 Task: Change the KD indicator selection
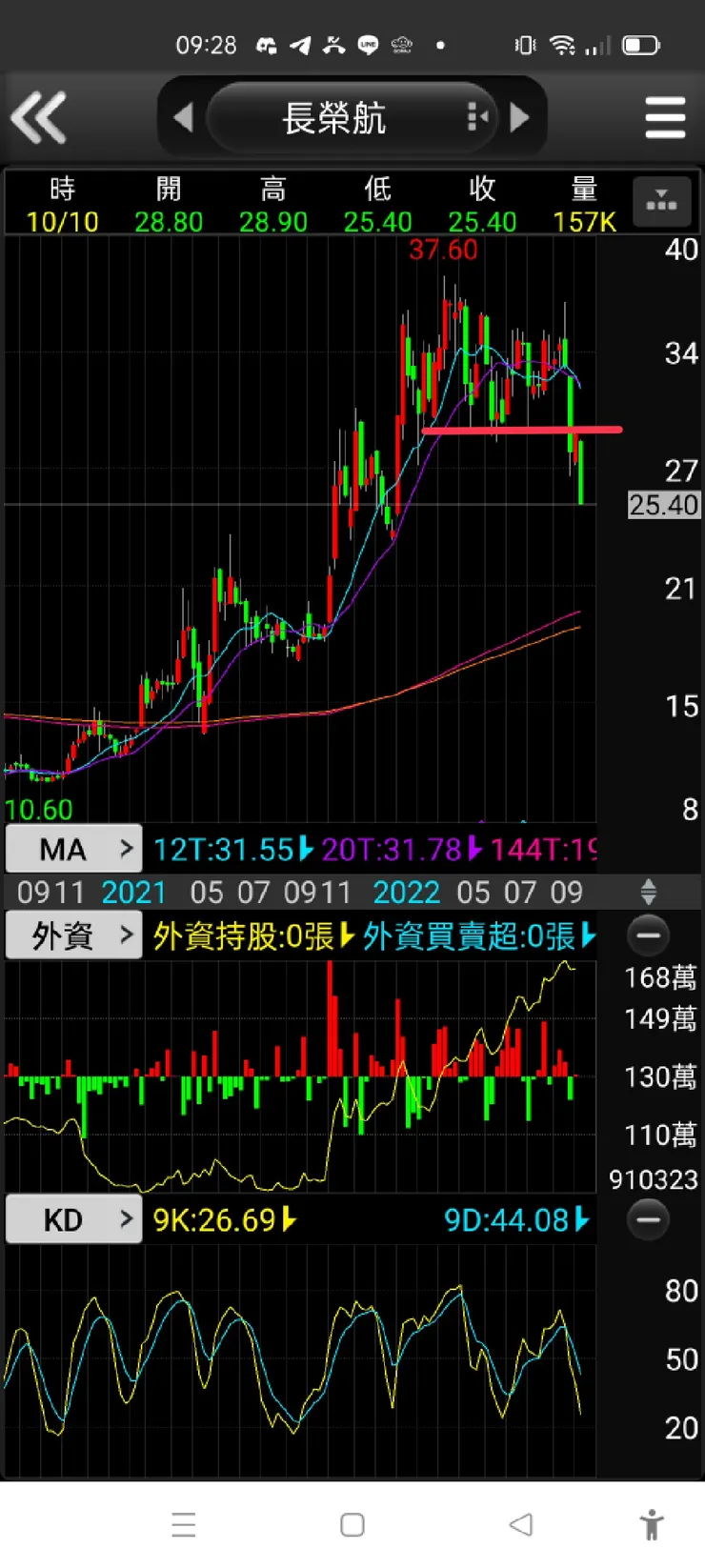pos(74,1219)
